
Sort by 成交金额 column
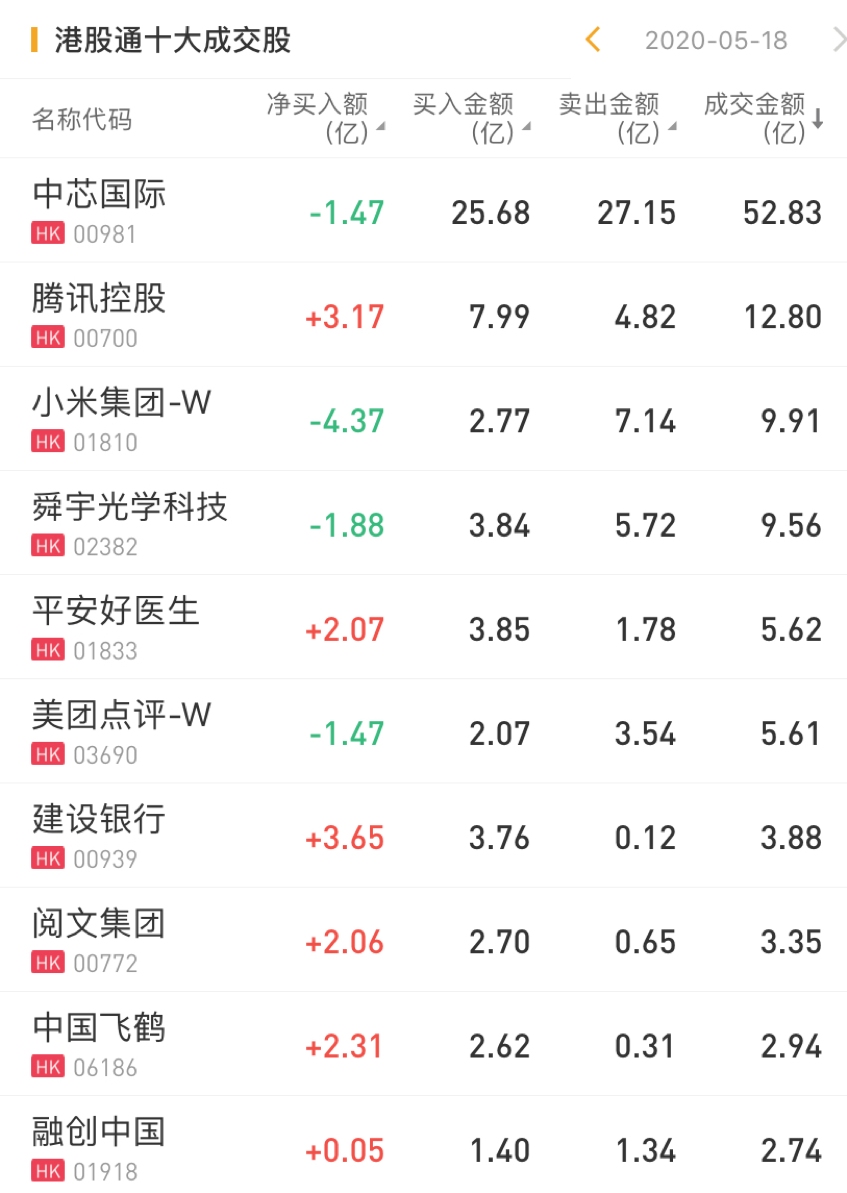click(762, 118)
